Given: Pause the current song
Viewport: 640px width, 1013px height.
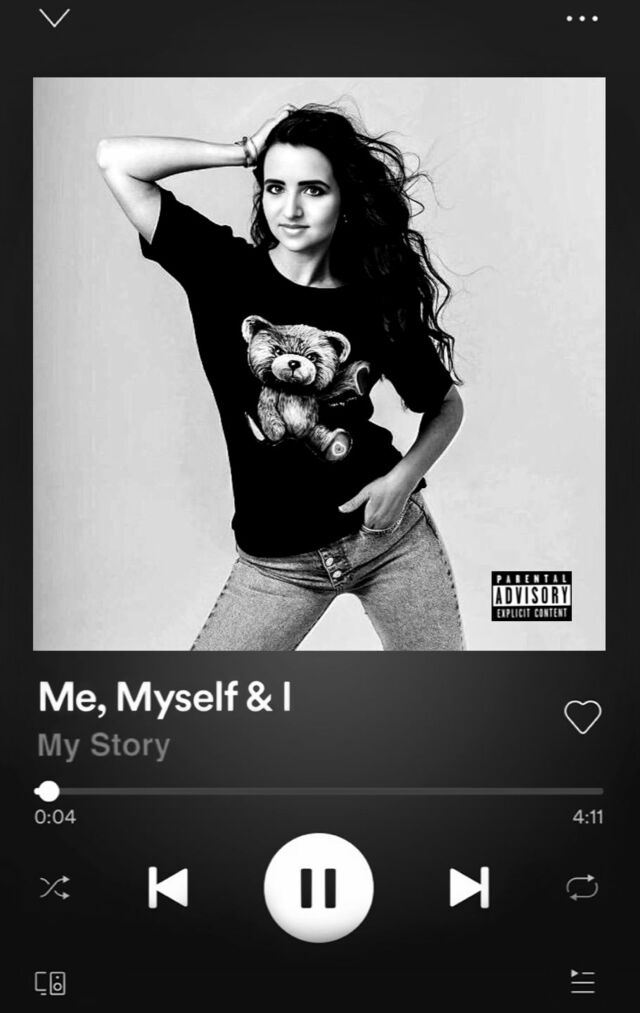Looking at the screenshot, I should coord(319,887).
